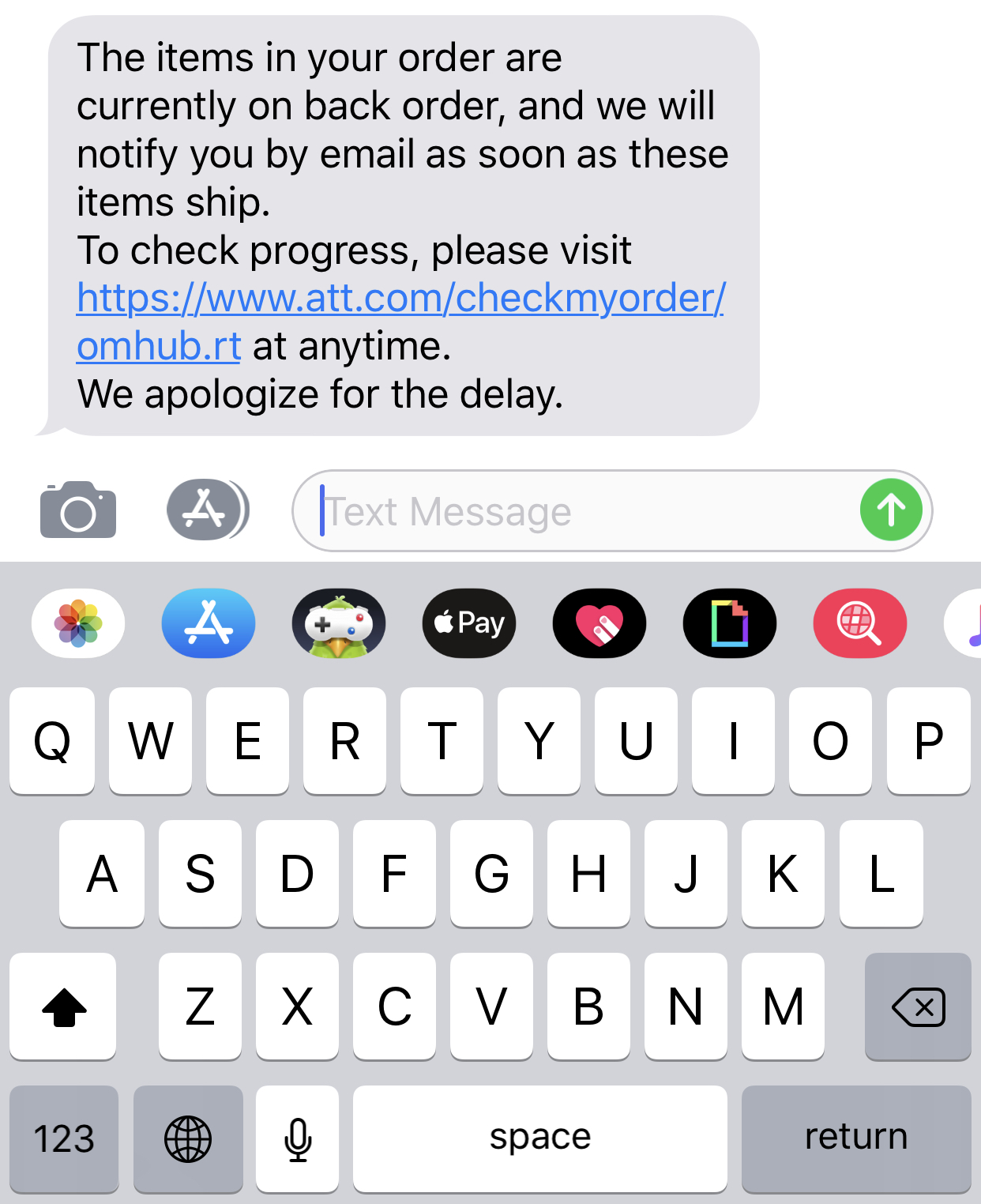The image size is (981, 1204).
Task: Tap the return key
Action: pos(856,1138)
